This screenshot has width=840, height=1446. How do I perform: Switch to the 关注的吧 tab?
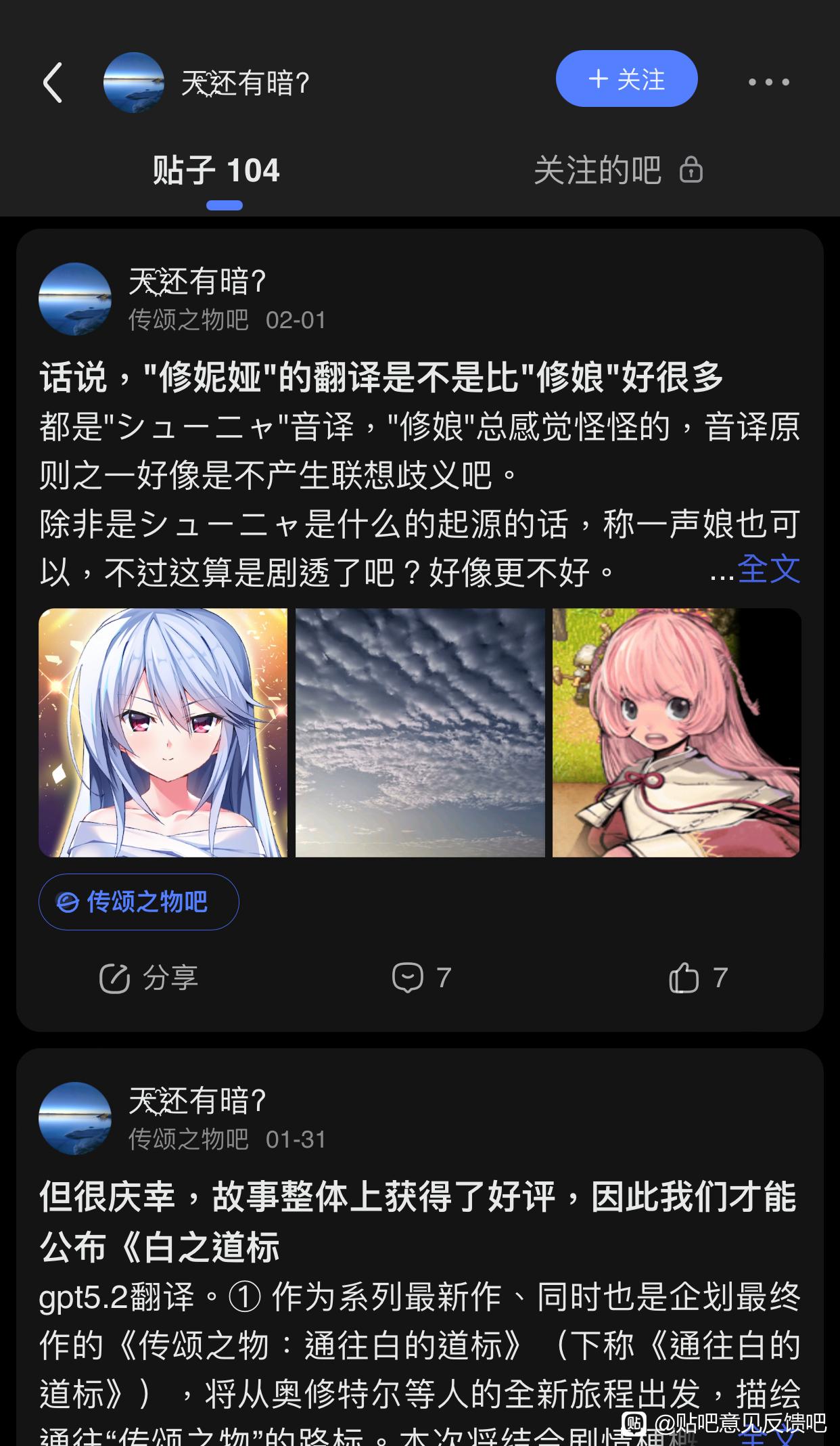617,170
